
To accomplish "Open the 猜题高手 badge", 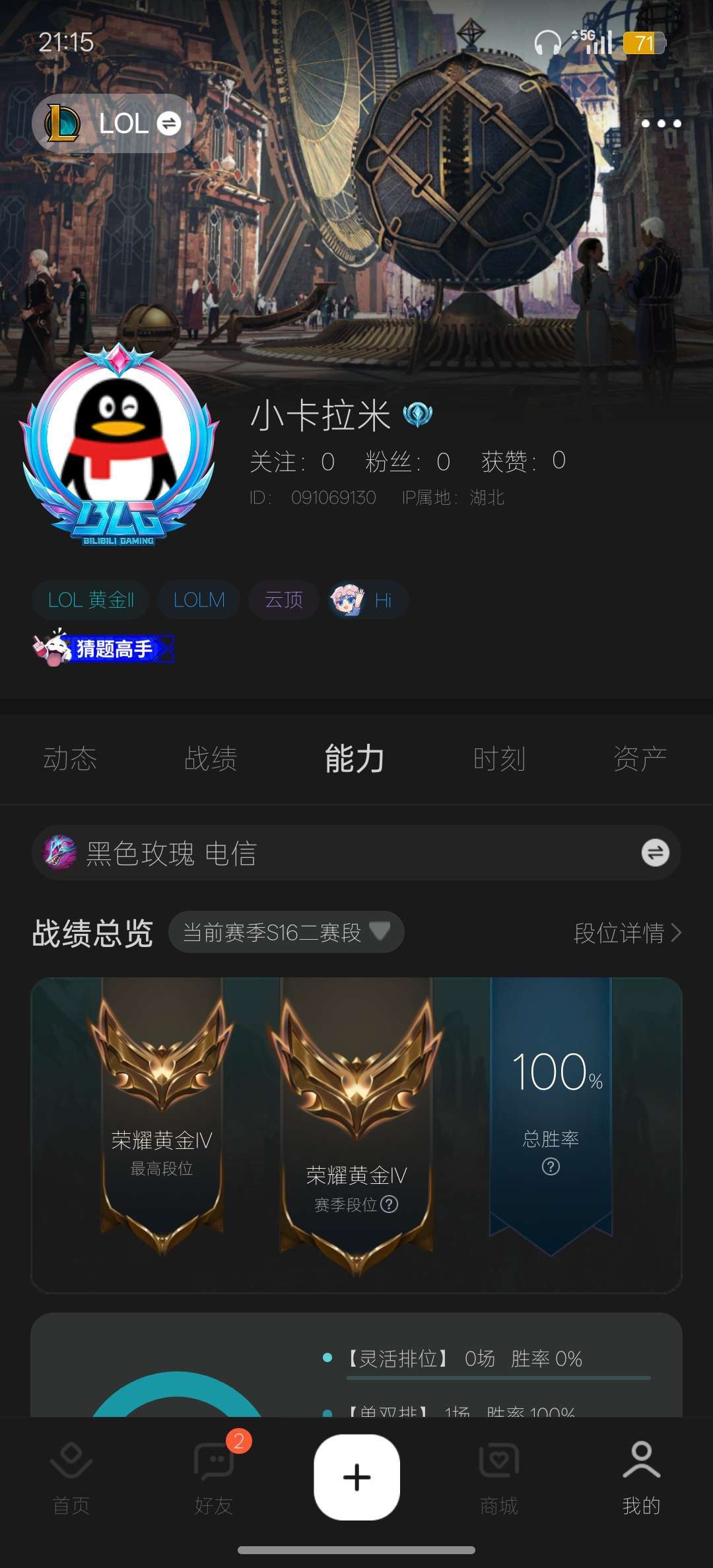I will point(104,649).
